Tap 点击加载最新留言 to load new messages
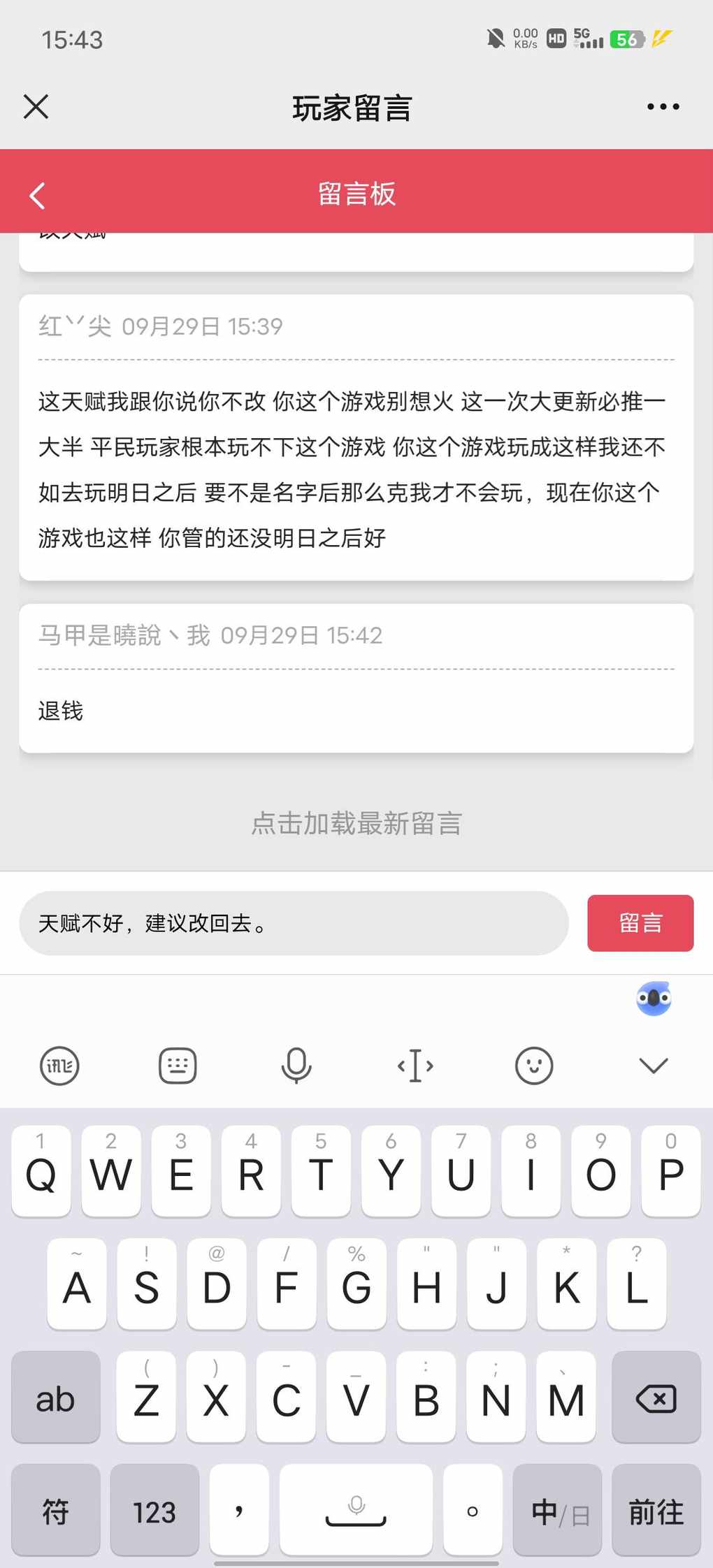 (x=356, y=823)
